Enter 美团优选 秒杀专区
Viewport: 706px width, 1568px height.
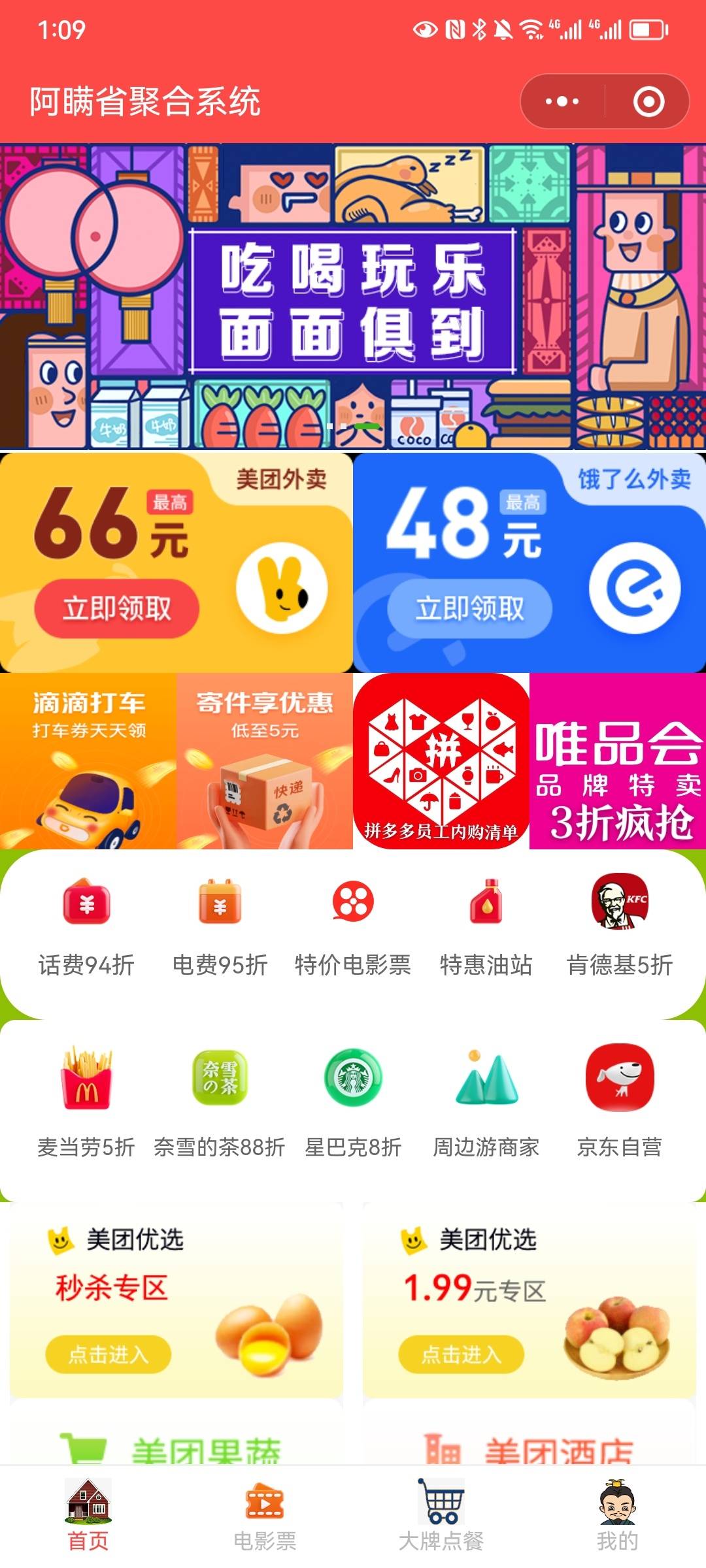(x=109, y=1354)
